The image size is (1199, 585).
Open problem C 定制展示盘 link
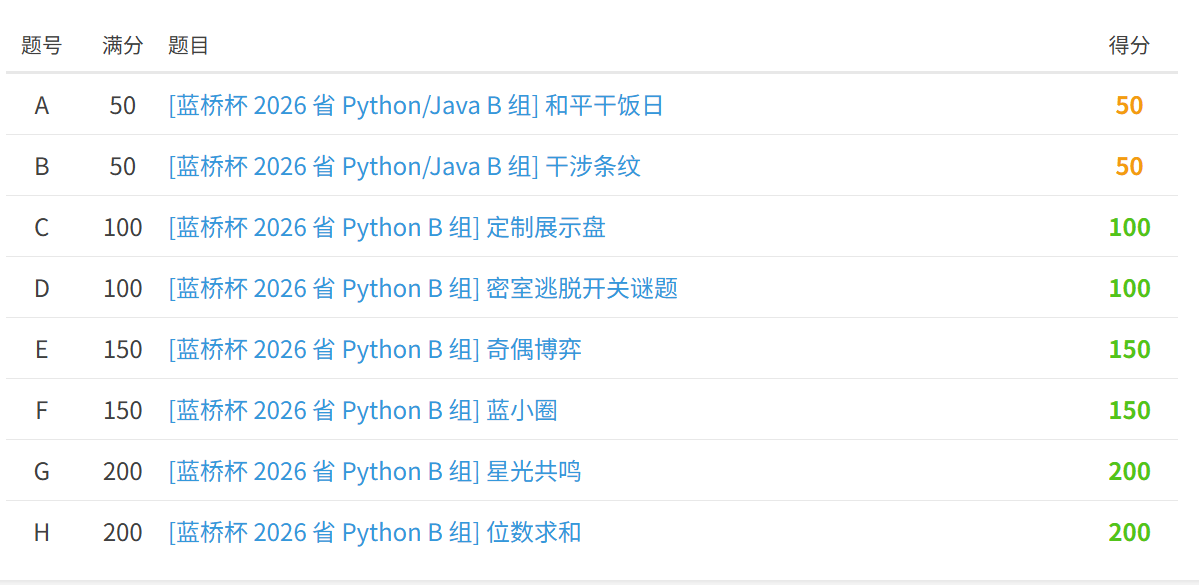click(x=387, y=227)
